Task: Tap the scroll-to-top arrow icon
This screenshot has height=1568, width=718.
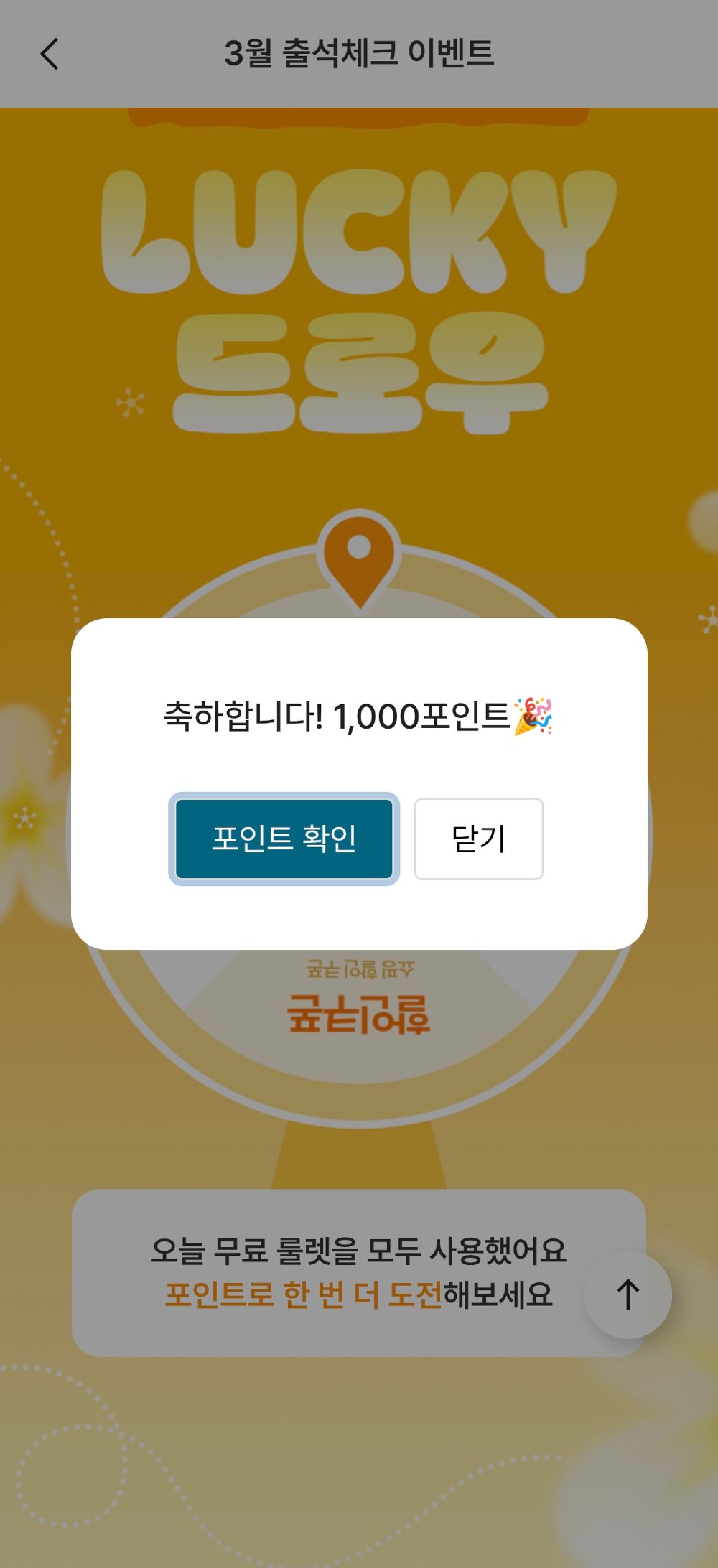Action: pyautogui.click(x=626, y=1296)
